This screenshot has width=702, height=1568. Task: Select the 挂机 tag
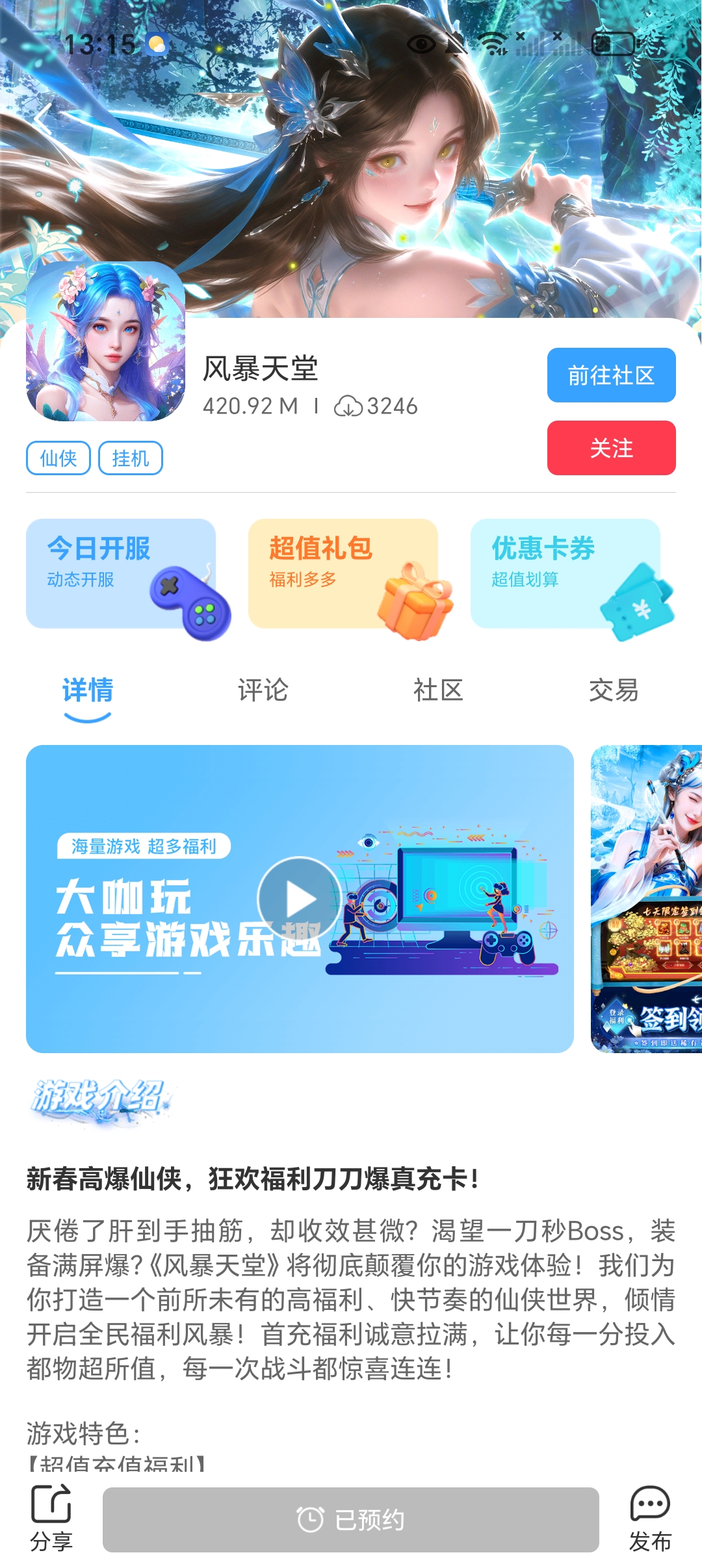[130, 458]
